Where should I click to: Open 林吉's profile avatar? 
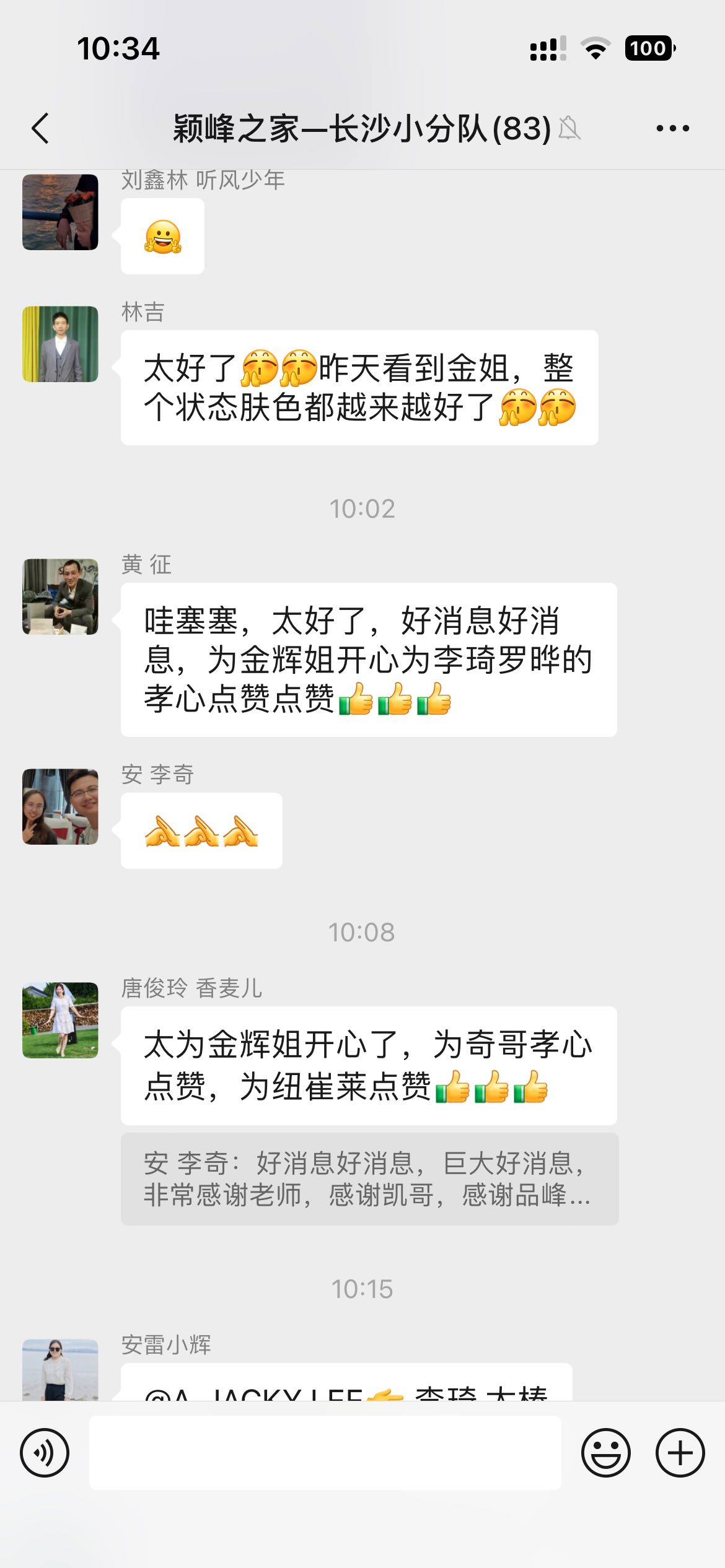60,344
